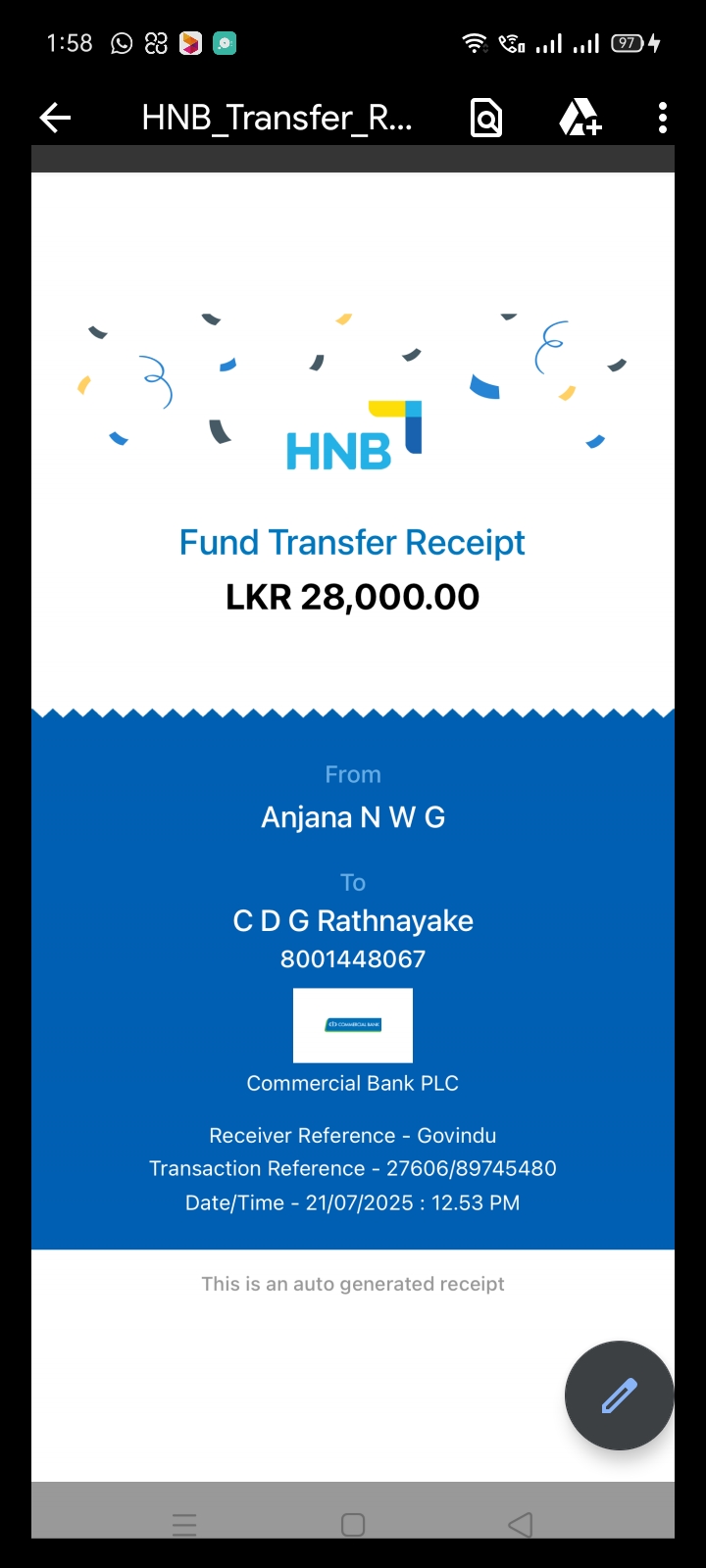The image size is (706, 1568).
Task: Tap the pencil edit floating button
Action: pos(619,1395)
